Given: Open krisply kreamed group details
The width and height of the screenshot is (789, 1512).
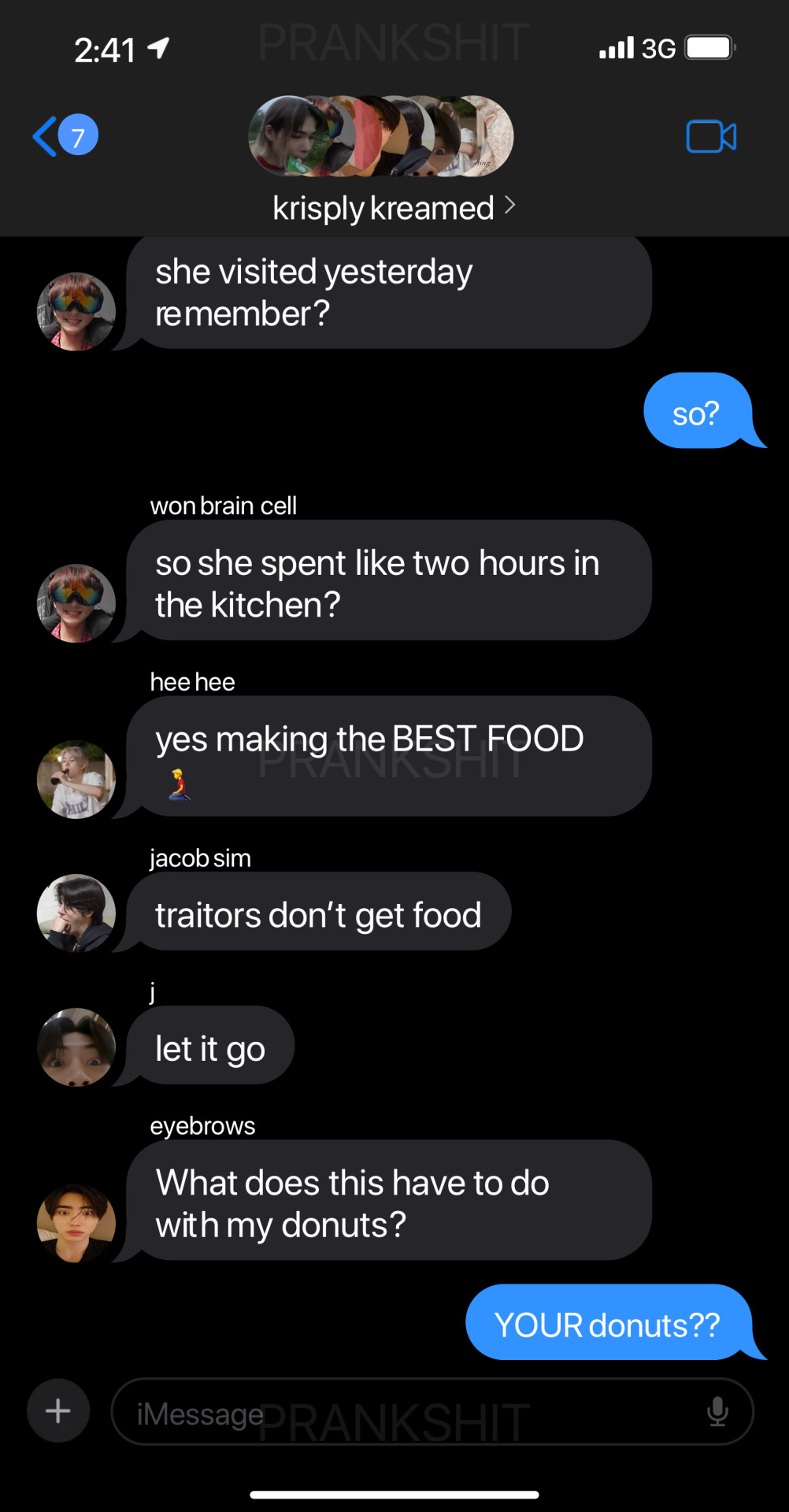Looking at the screenshot, I should (393, 209).
